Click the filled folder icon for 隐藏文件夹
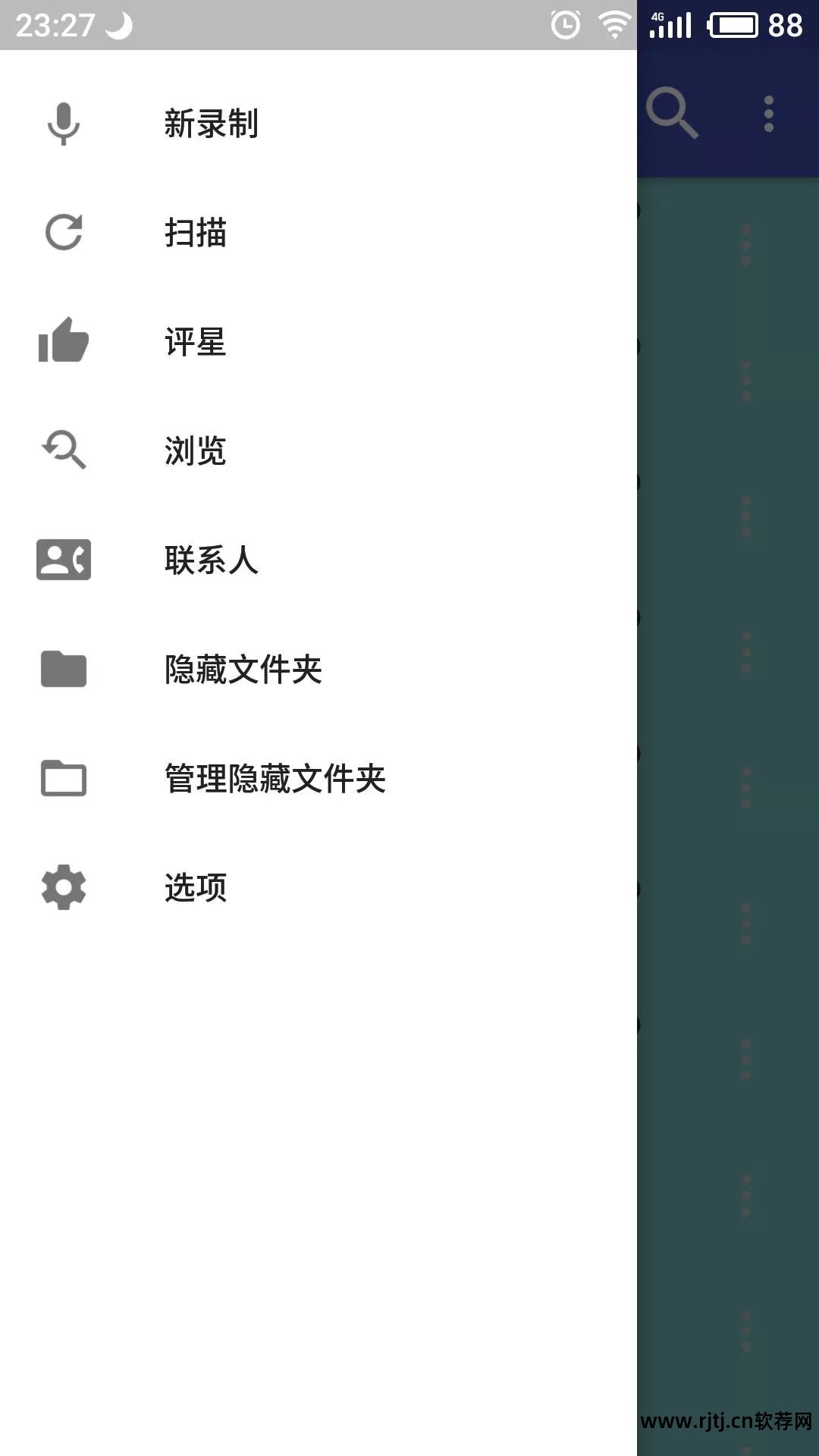Image resolution: width=819 pixels, height=1456 pixels. click(64, 670)
